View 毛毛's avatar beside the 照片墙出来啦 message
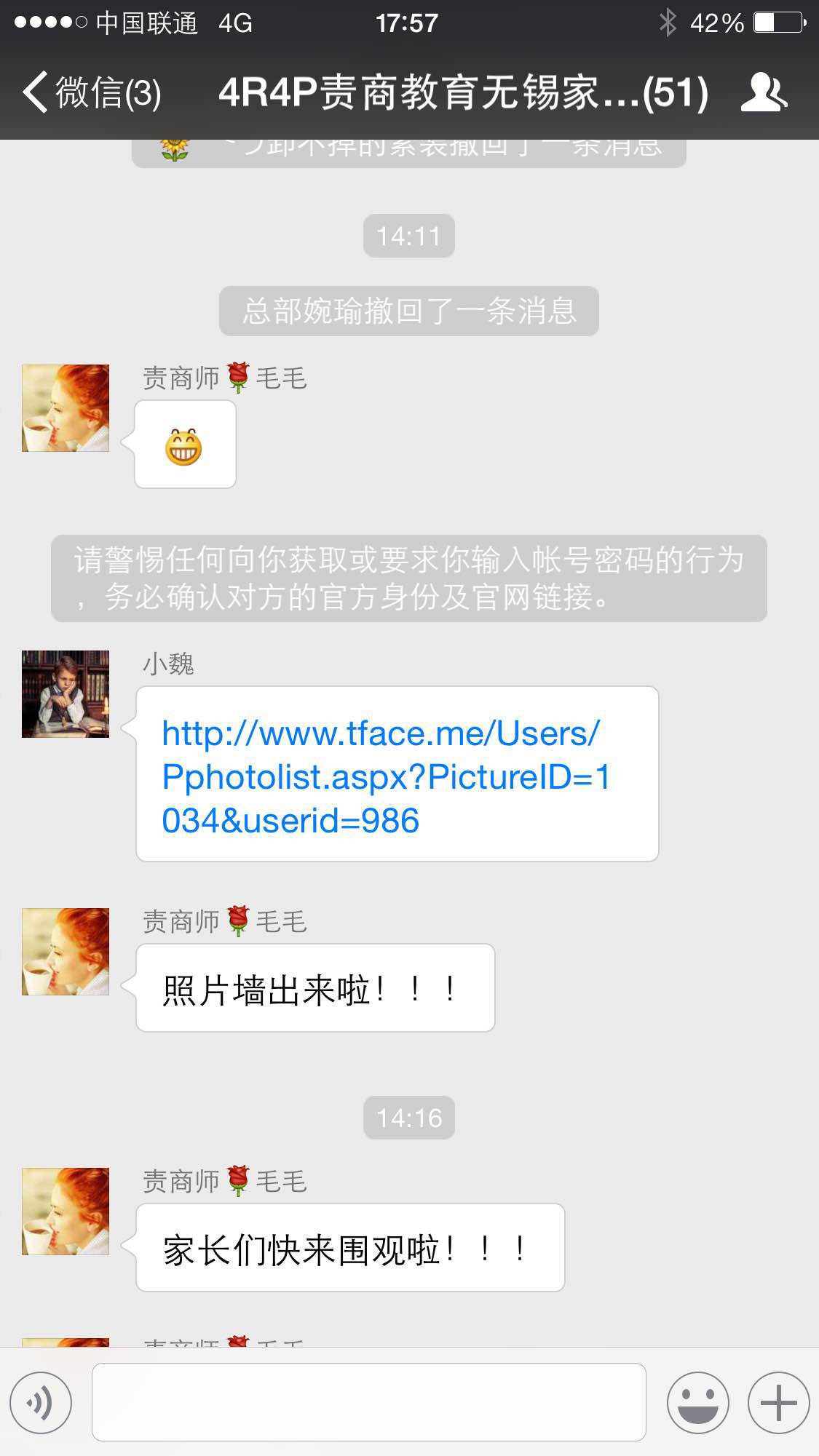Screen dimensions: 819x1456 click(x=66, y=951)
